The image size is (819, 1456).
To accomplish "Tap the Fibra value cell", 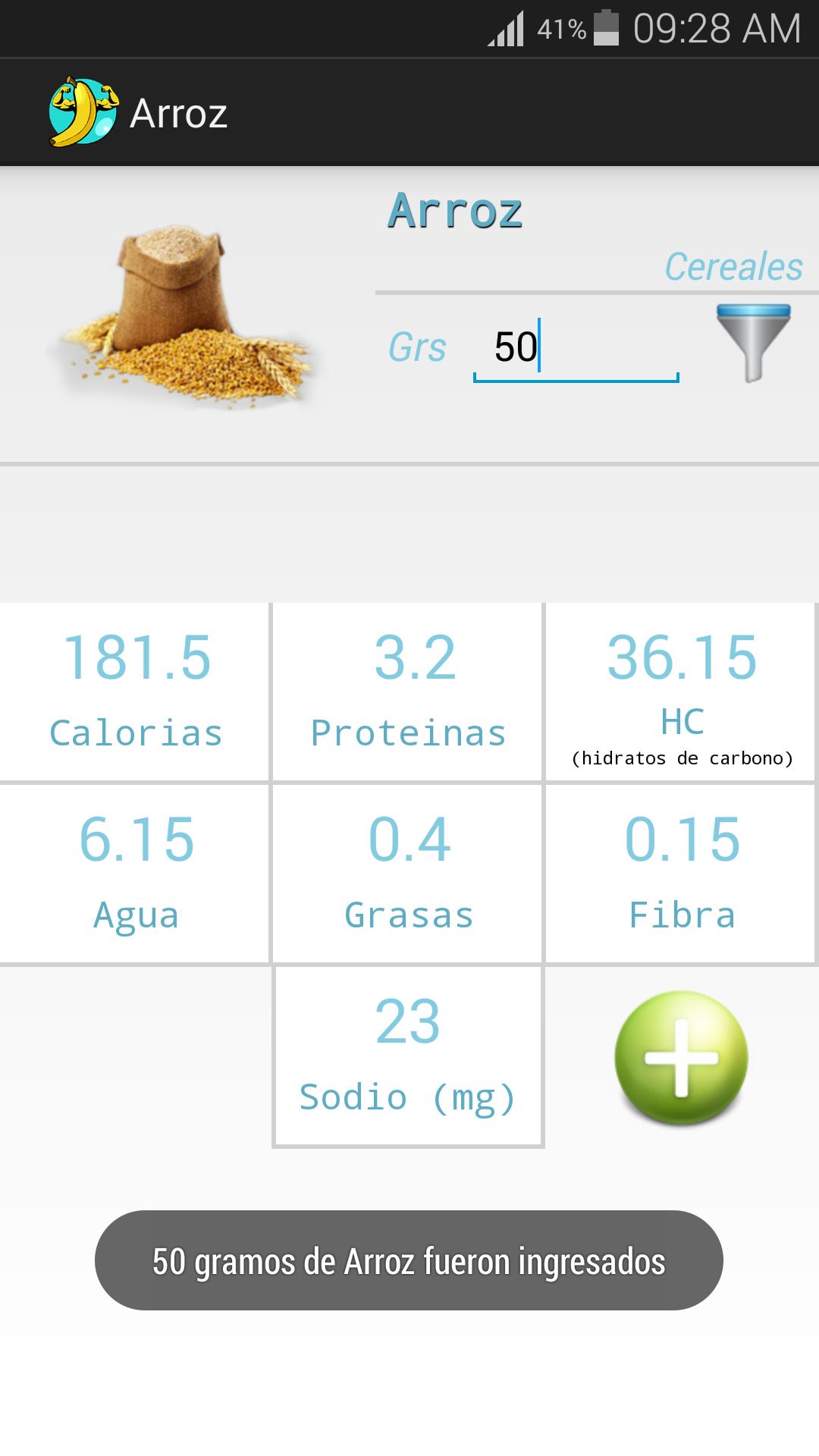I will (680, 872).
